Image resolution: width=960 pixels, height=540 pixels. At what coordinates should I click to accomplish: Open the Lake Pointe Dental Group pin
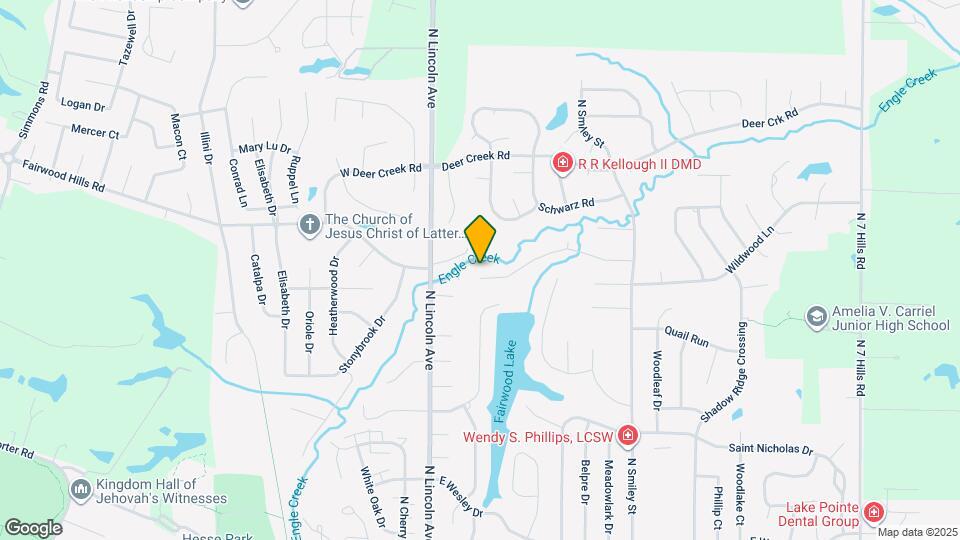(x=874, y=513)
